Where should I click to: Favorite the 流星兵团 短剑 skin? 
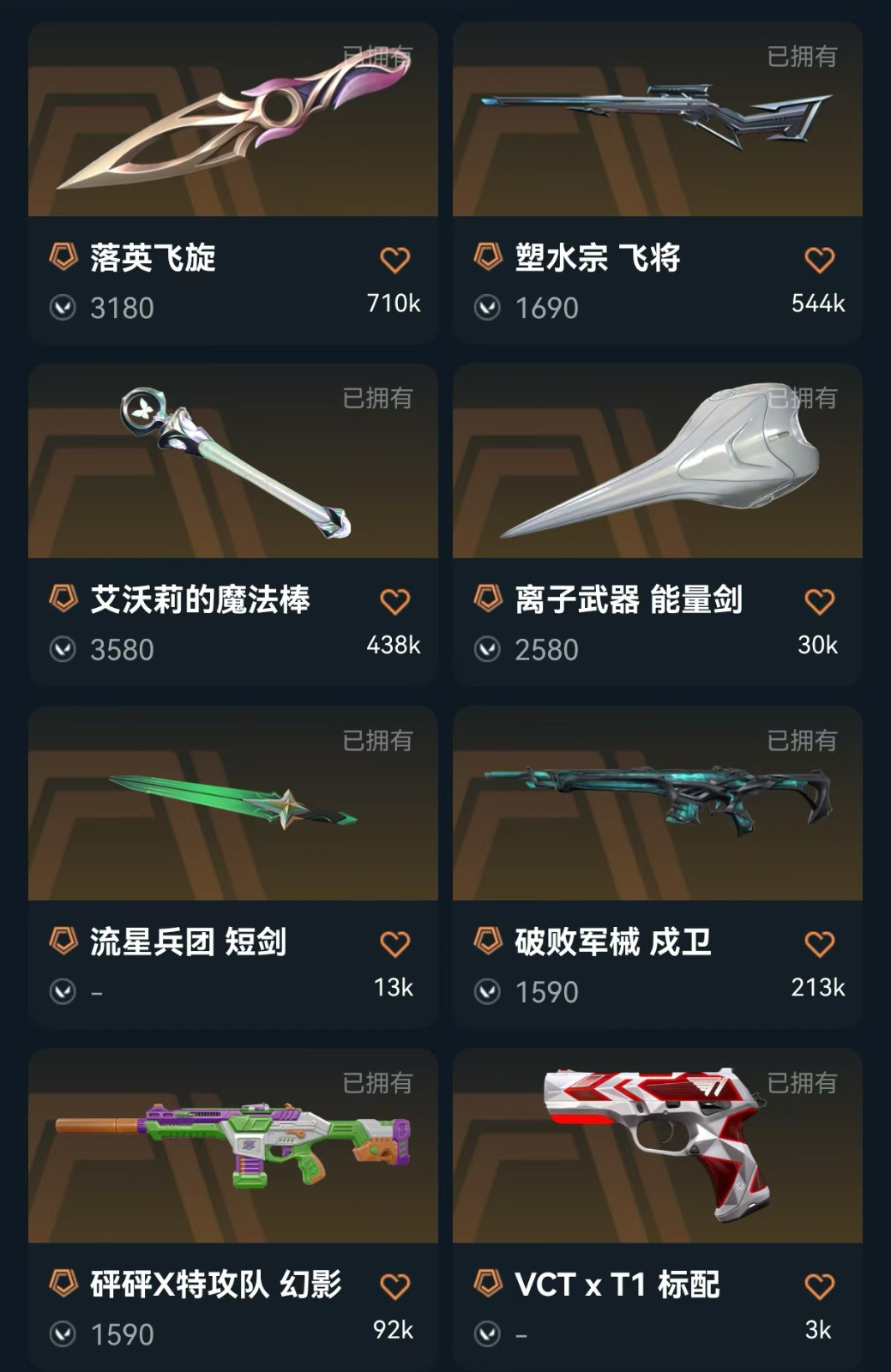394,944
